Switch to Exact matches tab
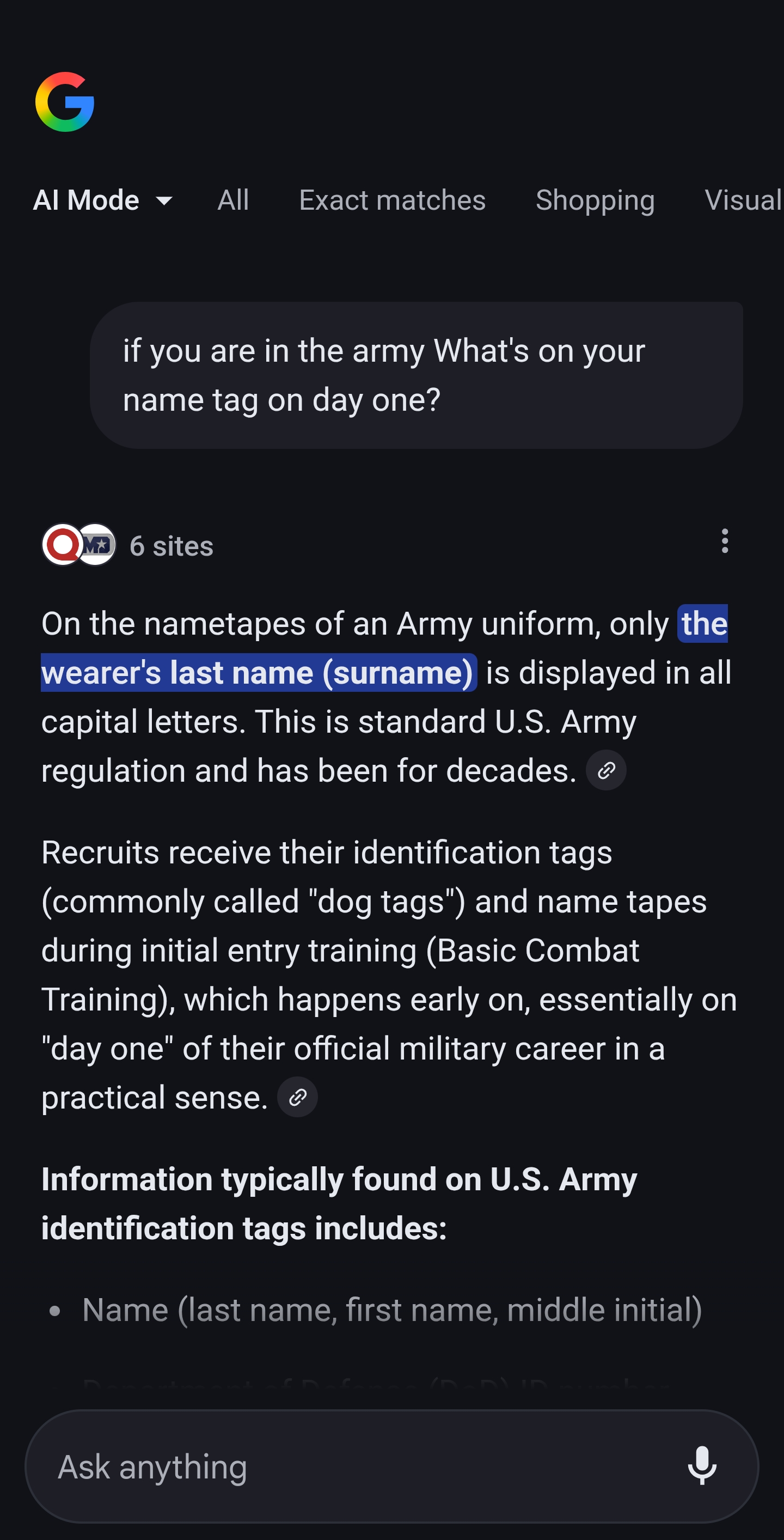 pyautogui.click(x=392, y=200)
